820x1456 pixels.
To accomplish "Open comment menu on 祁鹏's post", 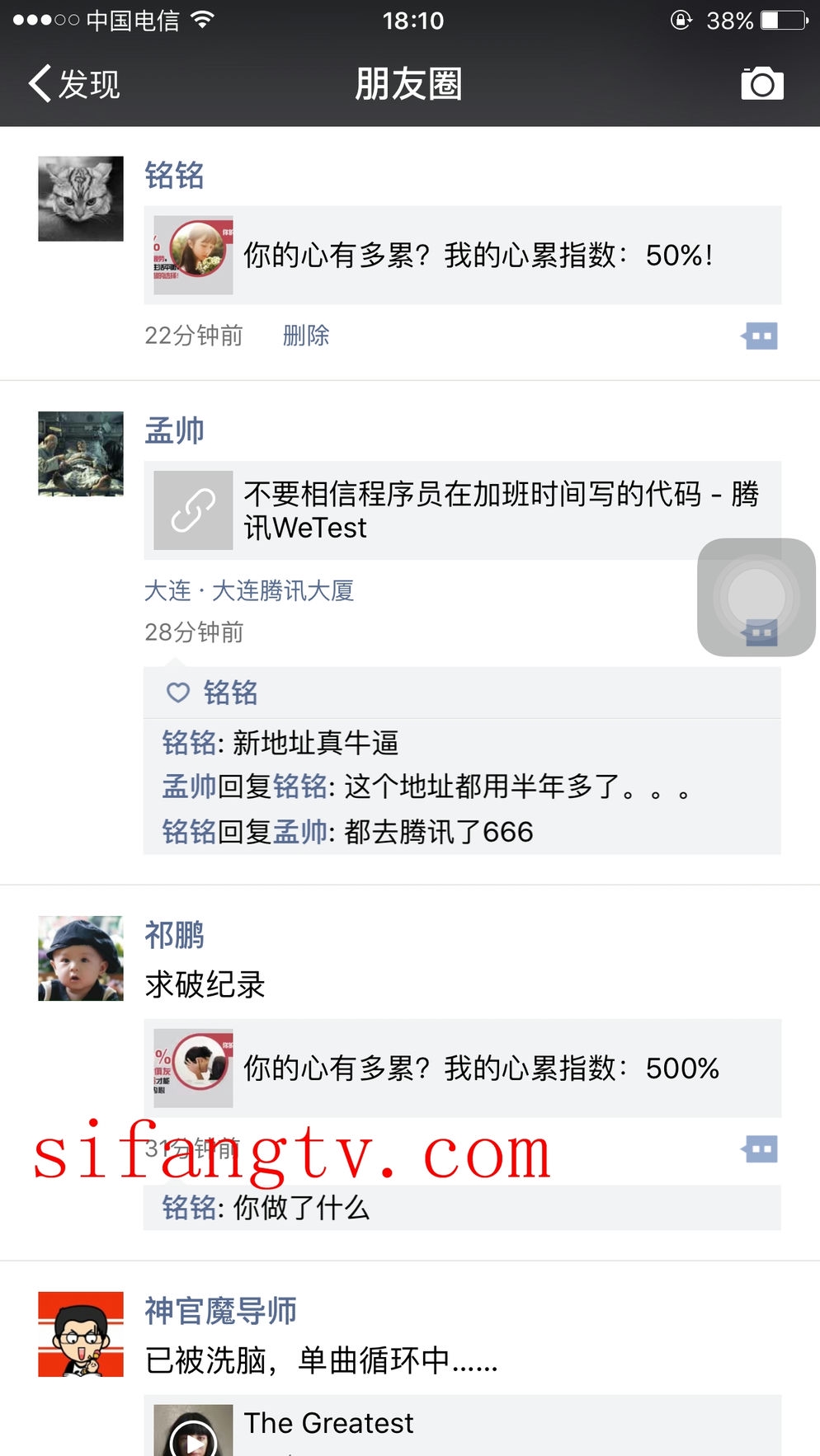I will coord(760,1148).
